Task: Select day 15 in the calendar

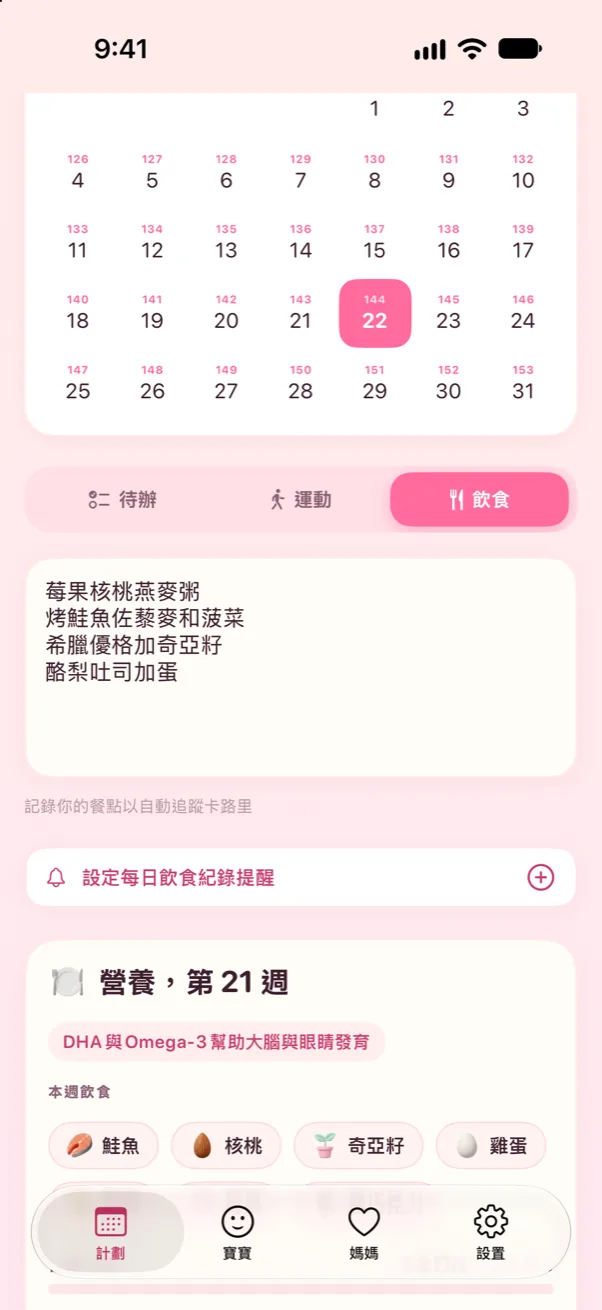Action: tap(375, 243)
